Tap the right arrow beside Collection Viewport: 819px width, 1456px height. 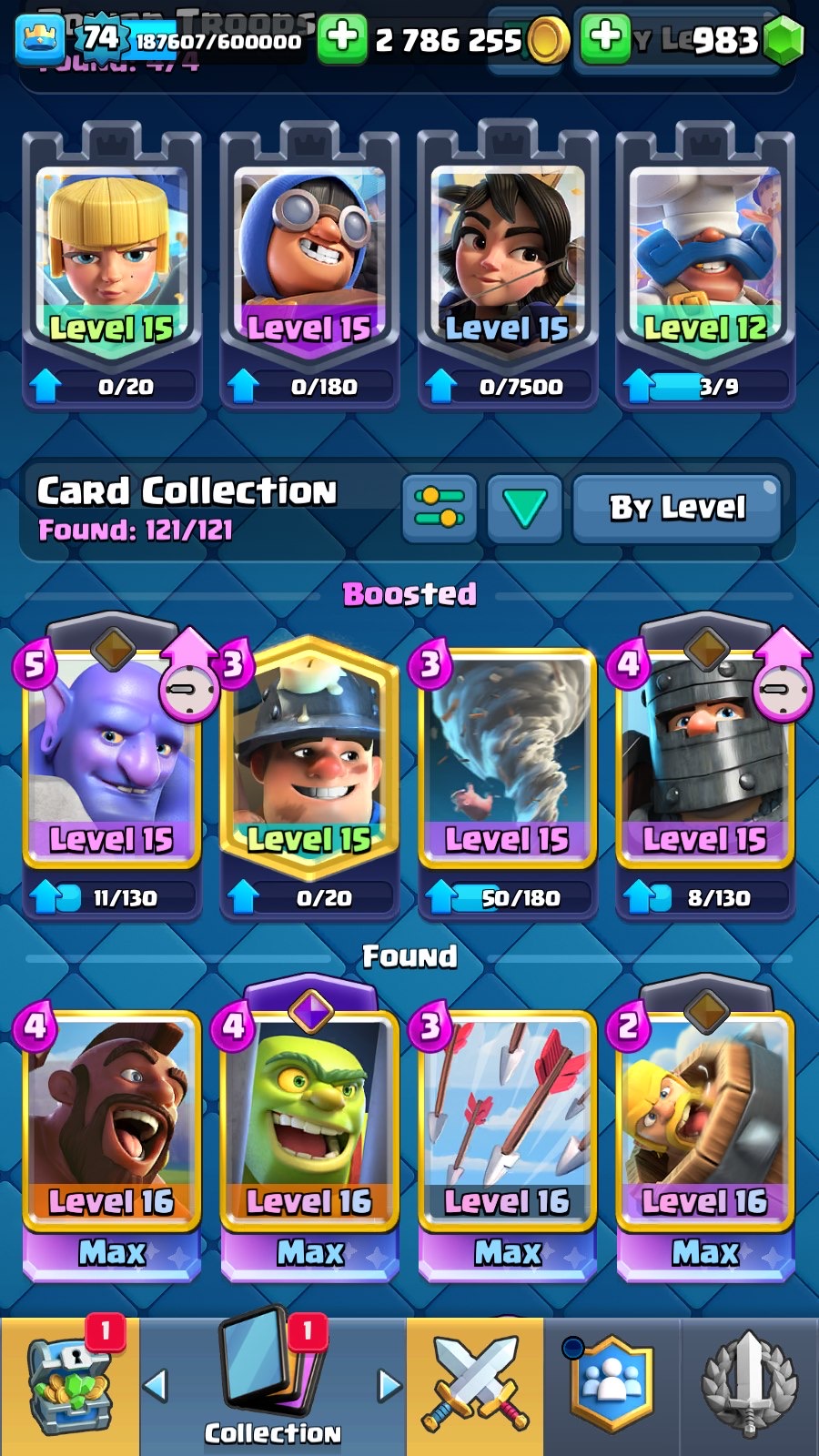[389, 1385]
